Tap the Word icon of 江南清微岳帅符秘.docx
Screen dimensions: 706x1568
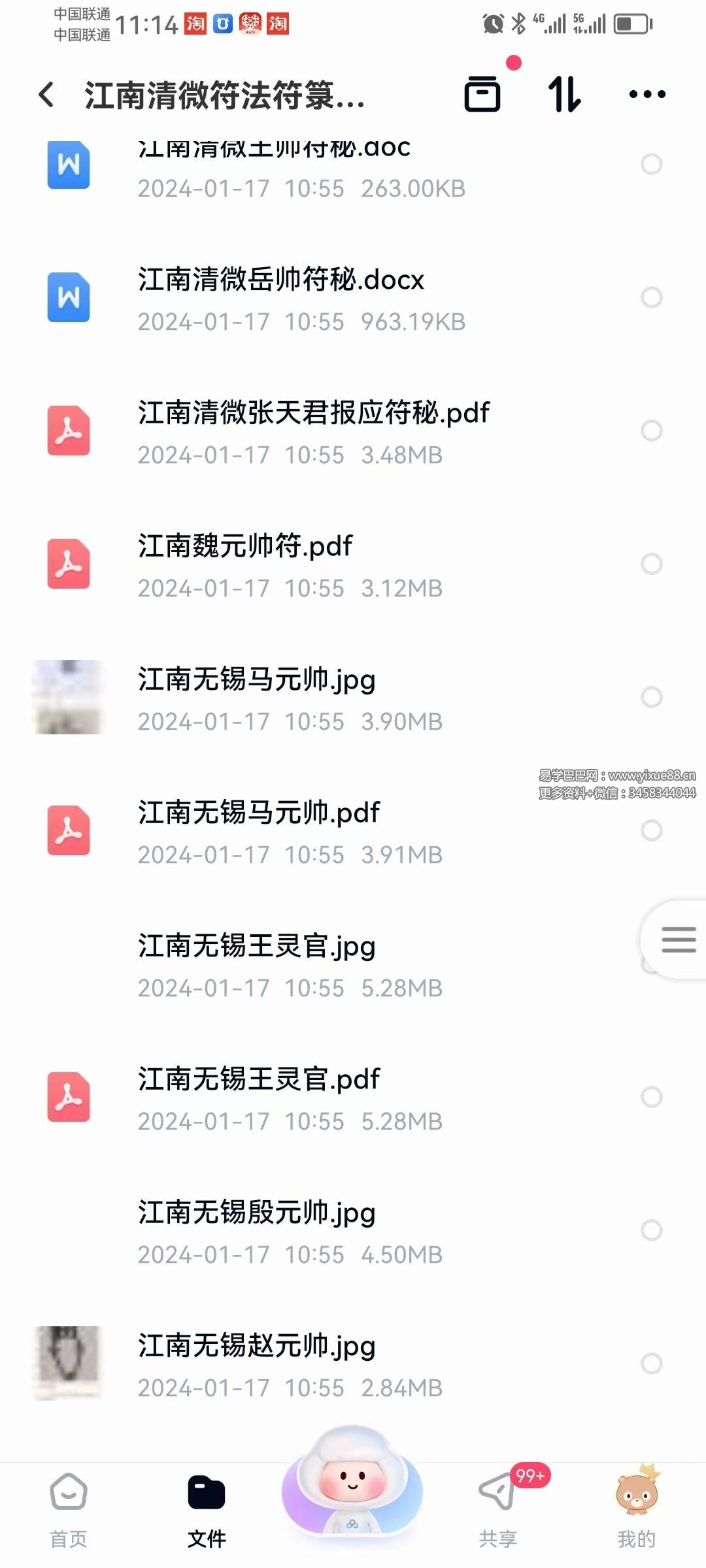(x=68, y=298)
